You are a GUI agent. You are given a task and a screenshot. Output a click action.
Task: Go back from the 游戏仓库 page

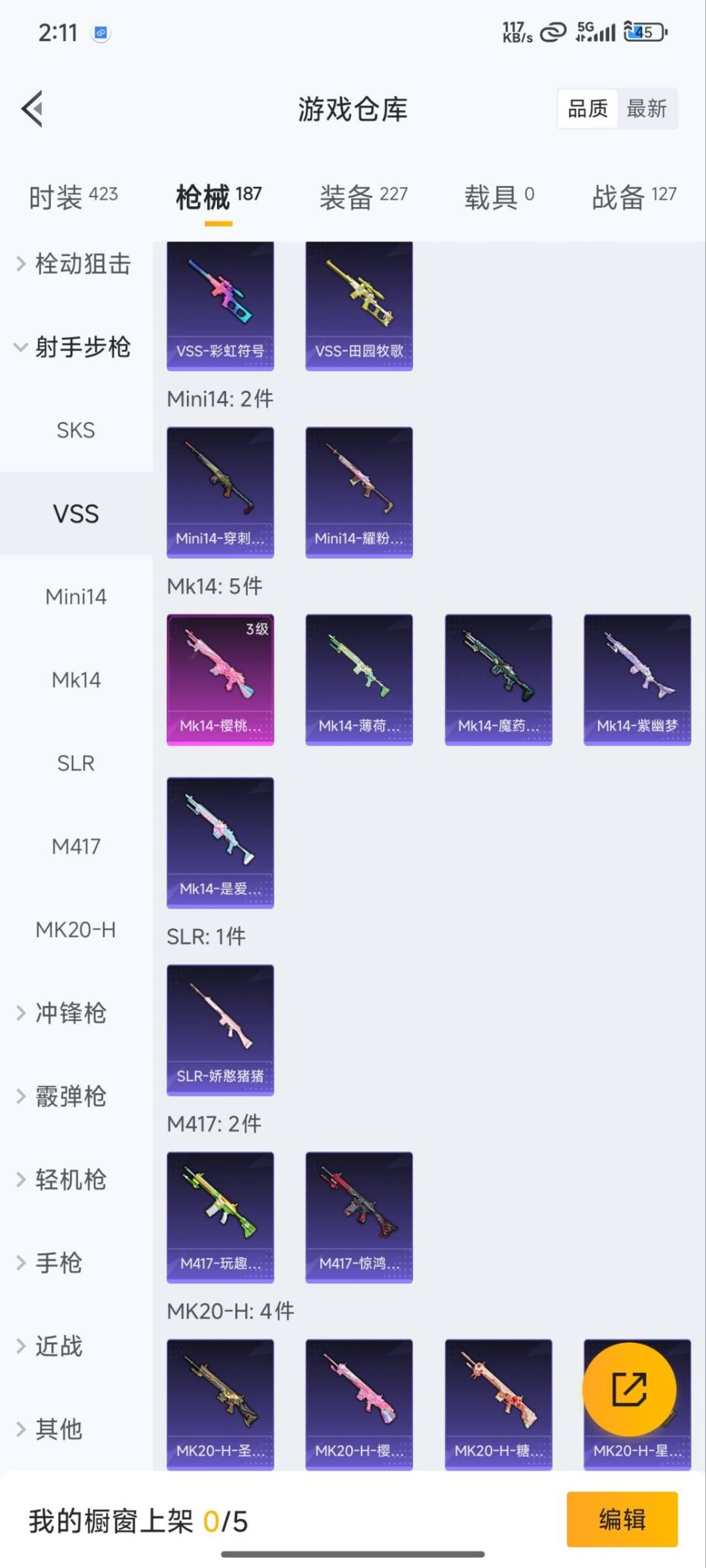[x=33, y=108]
